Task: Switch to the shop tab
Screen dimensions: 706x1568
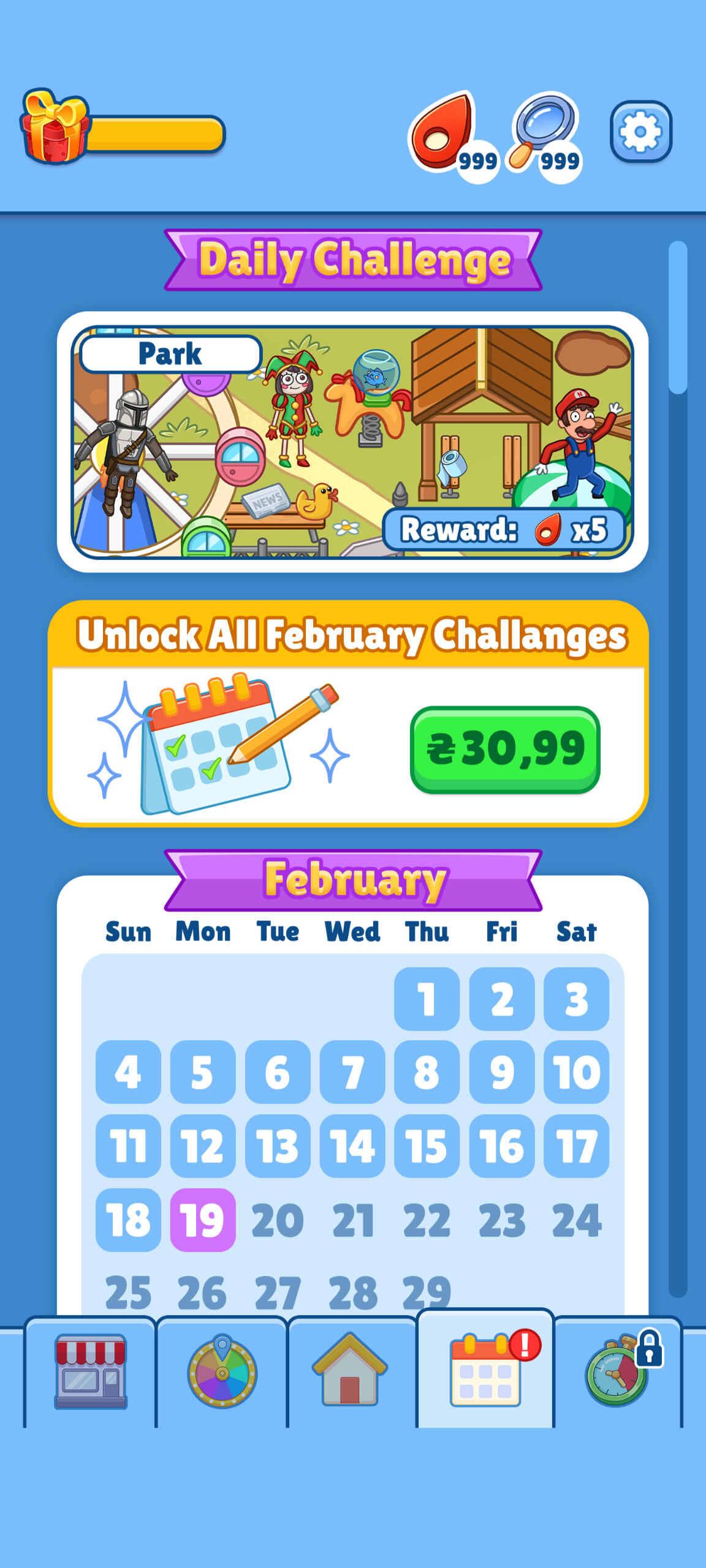Action: tap(91, 1372)
